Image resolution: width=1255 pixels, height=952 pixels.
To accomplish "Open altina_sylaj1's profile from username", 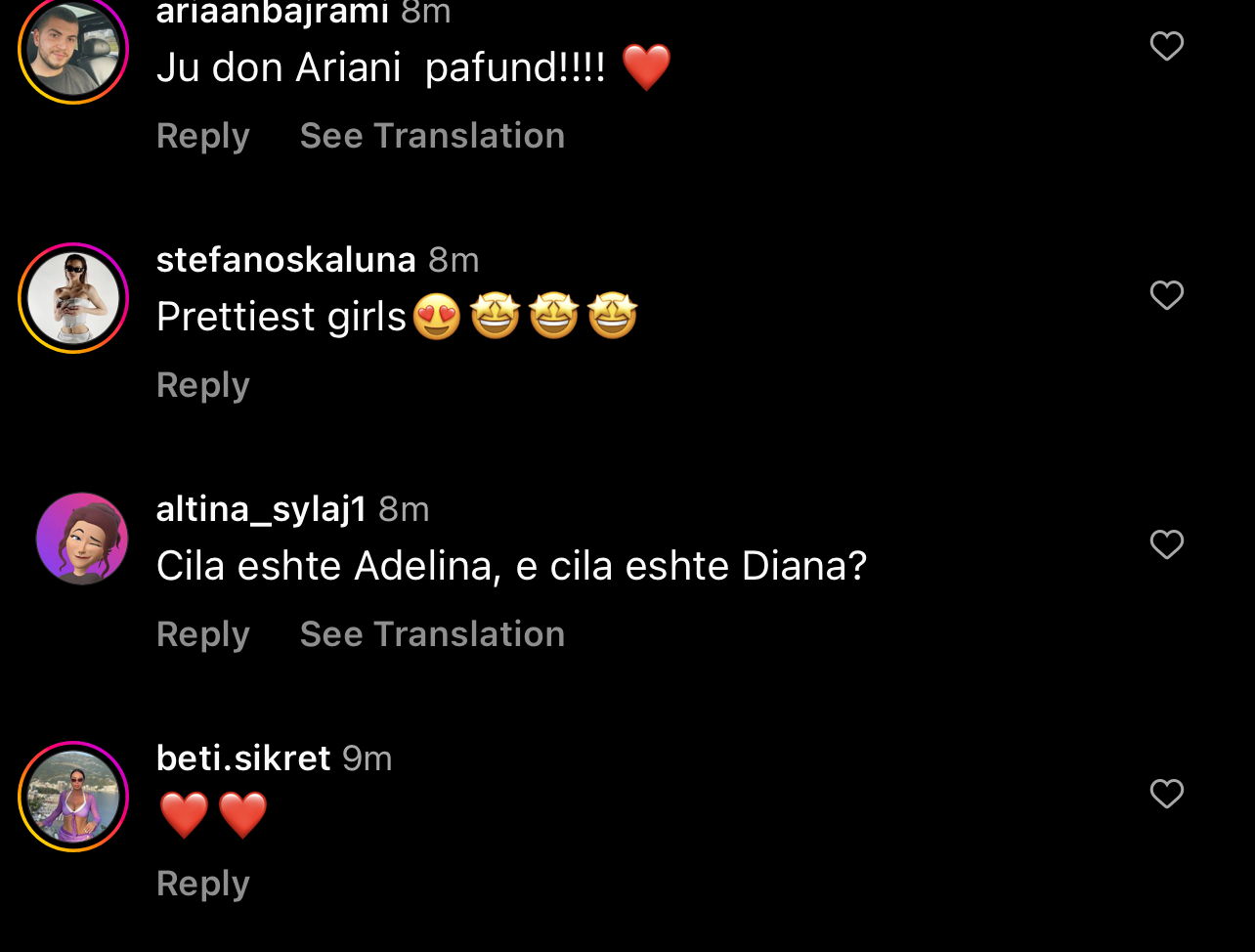I will 261,509.
